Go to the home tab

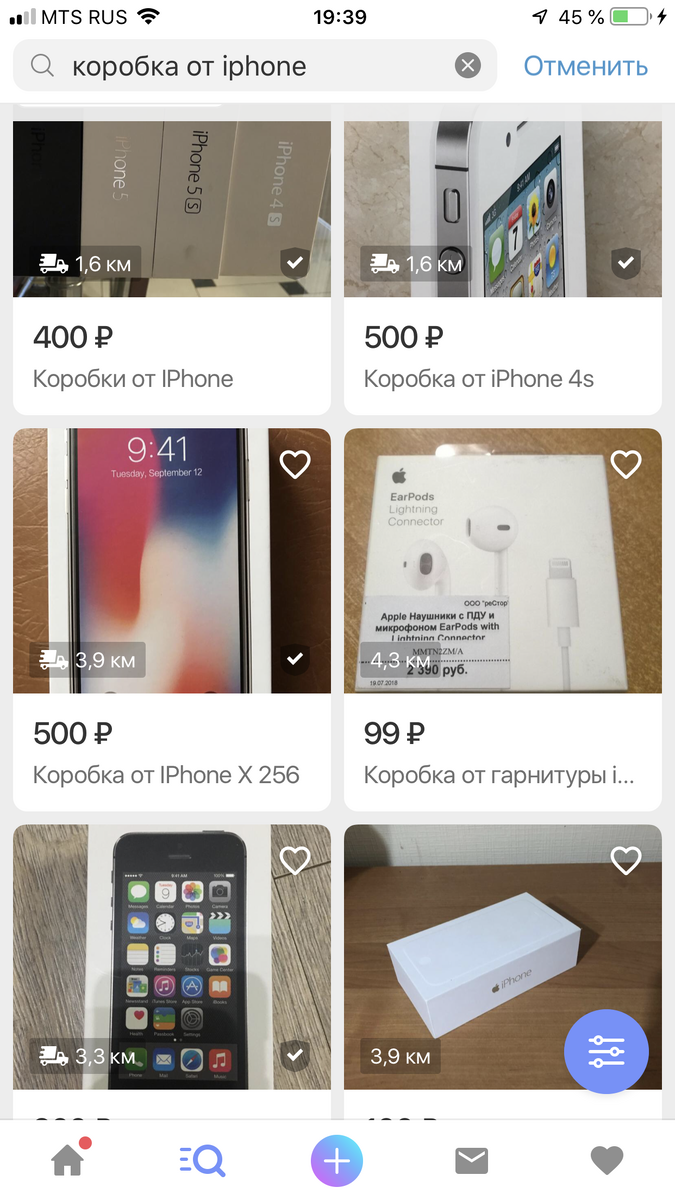[68, 1160]
